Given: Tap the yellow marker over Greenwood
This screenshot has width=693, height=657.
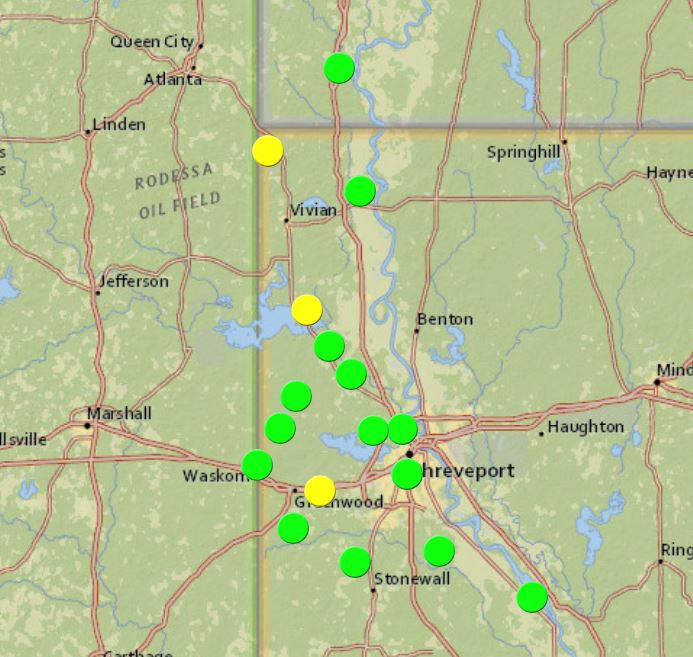Looking at the screenshot, I should point(319,490).
